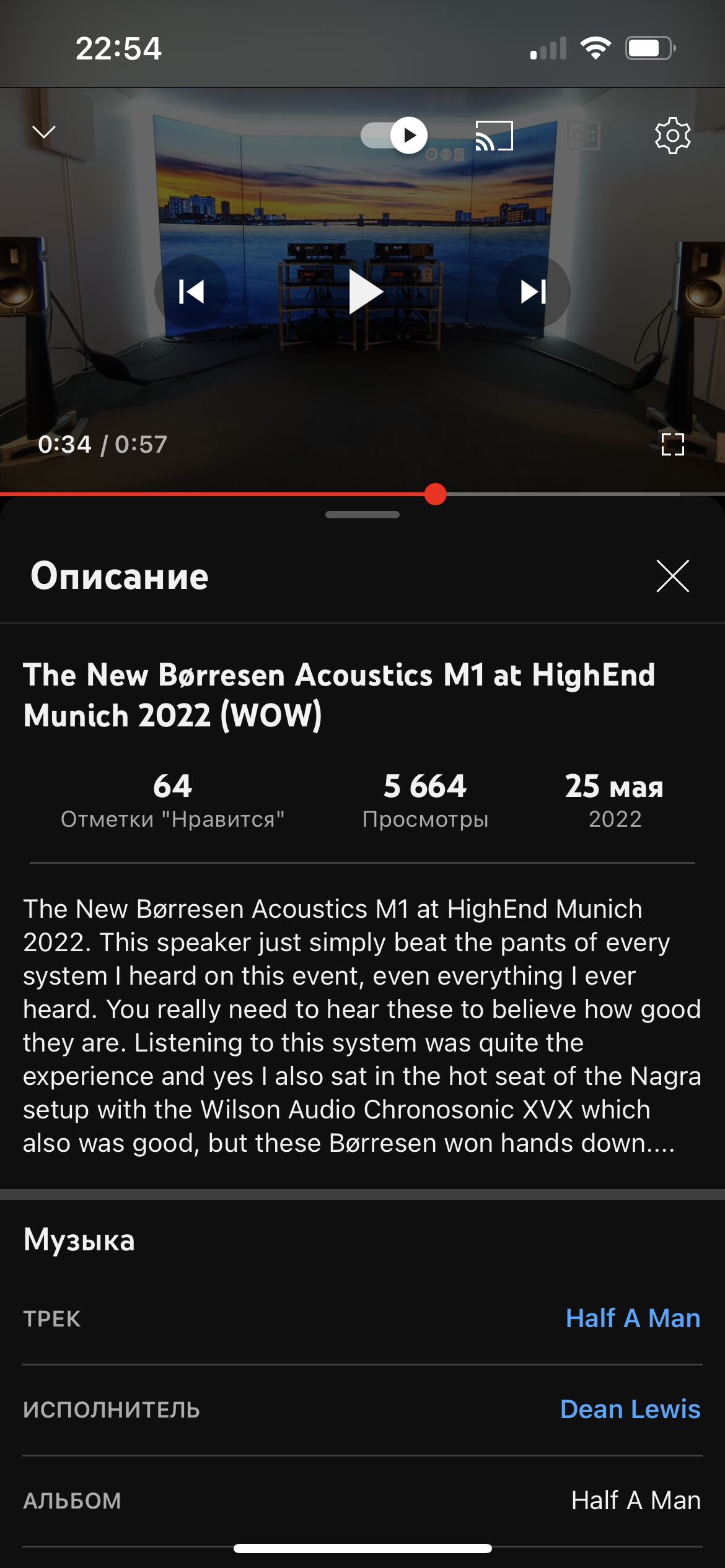Open the Half A Man track link

point(633,1318)
